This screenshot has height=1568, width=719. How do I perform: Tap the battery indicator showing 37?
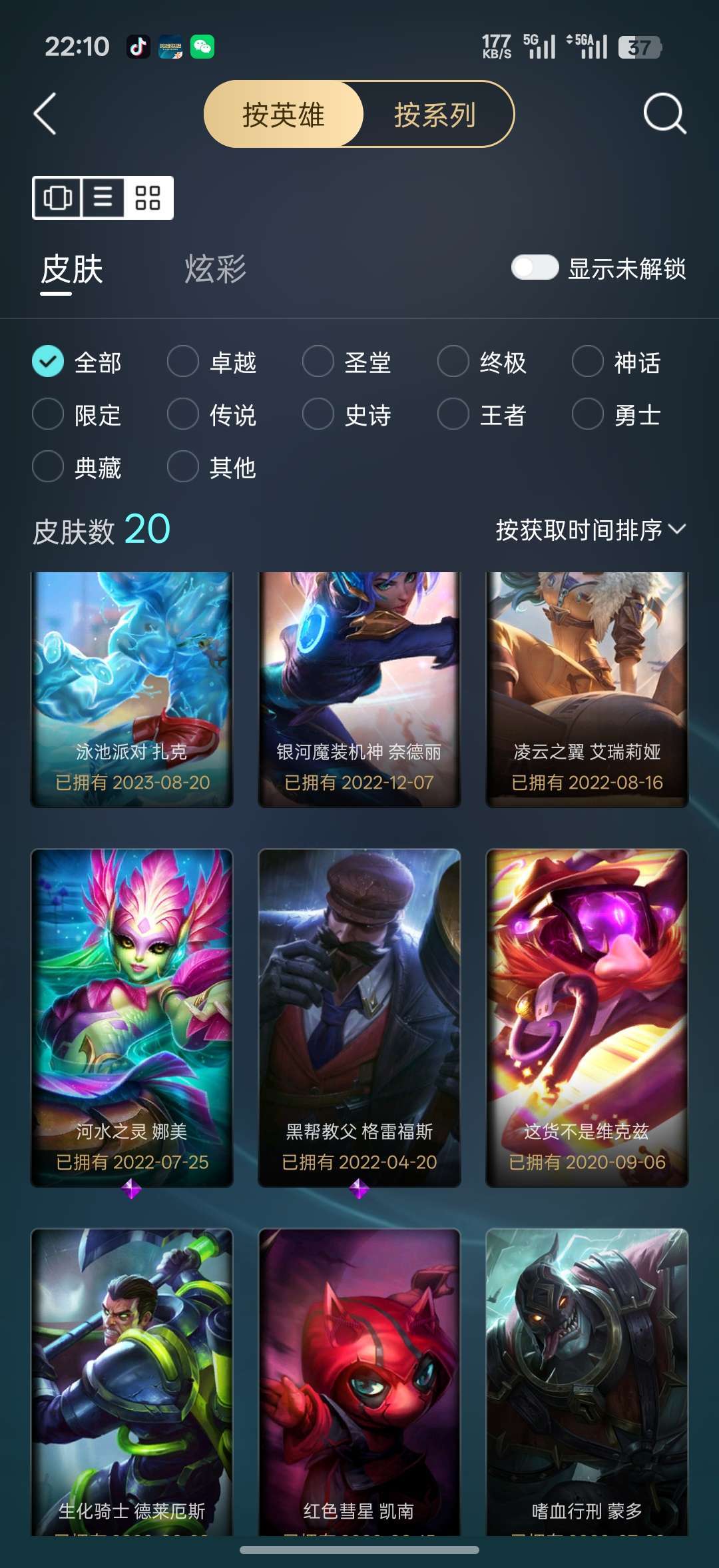point(638,47)
